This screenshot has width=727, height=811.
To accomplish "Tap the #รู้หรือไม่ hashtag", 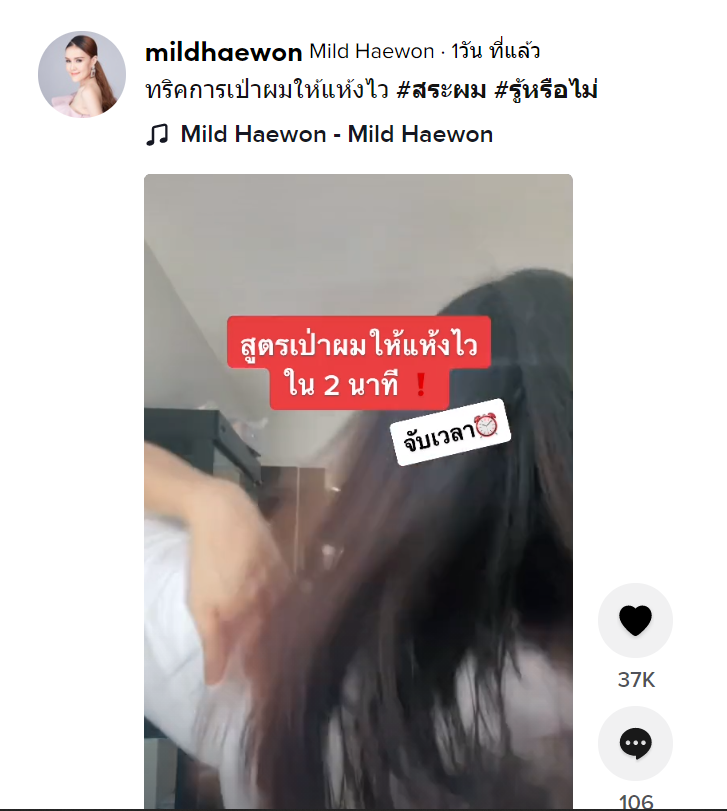I will tap(545, 90).
